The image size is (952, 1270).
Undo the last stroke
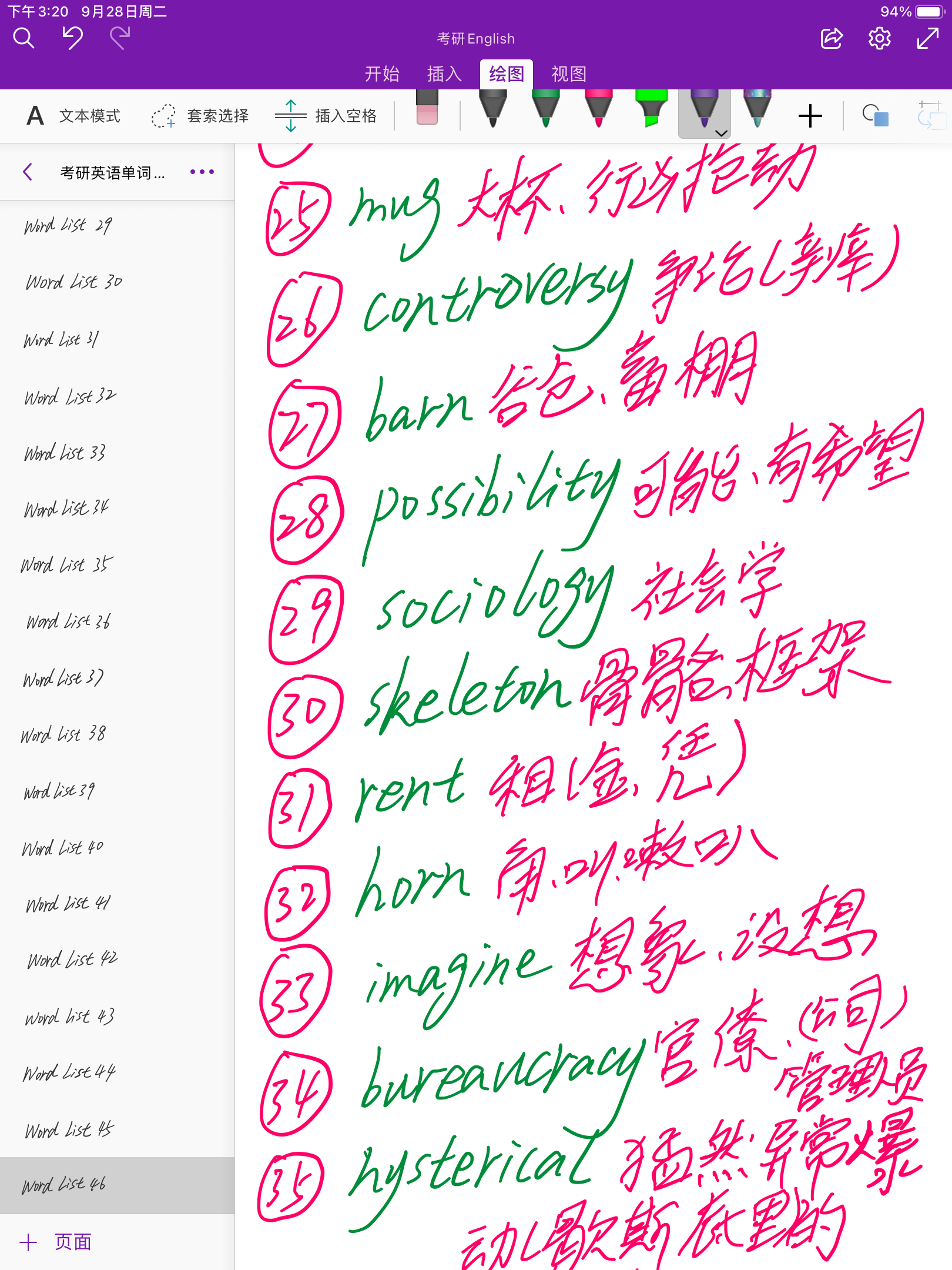(72, 39)
